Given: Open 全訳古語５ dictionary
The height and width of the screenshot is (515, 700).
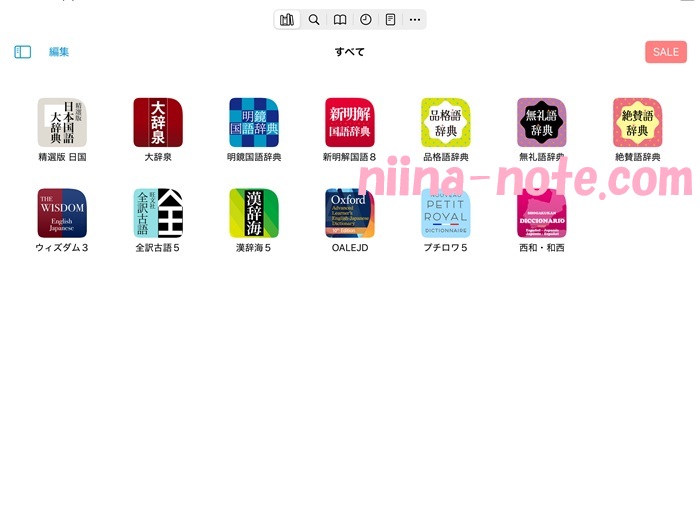Looking at the screenshot, I should click(158, 213).
